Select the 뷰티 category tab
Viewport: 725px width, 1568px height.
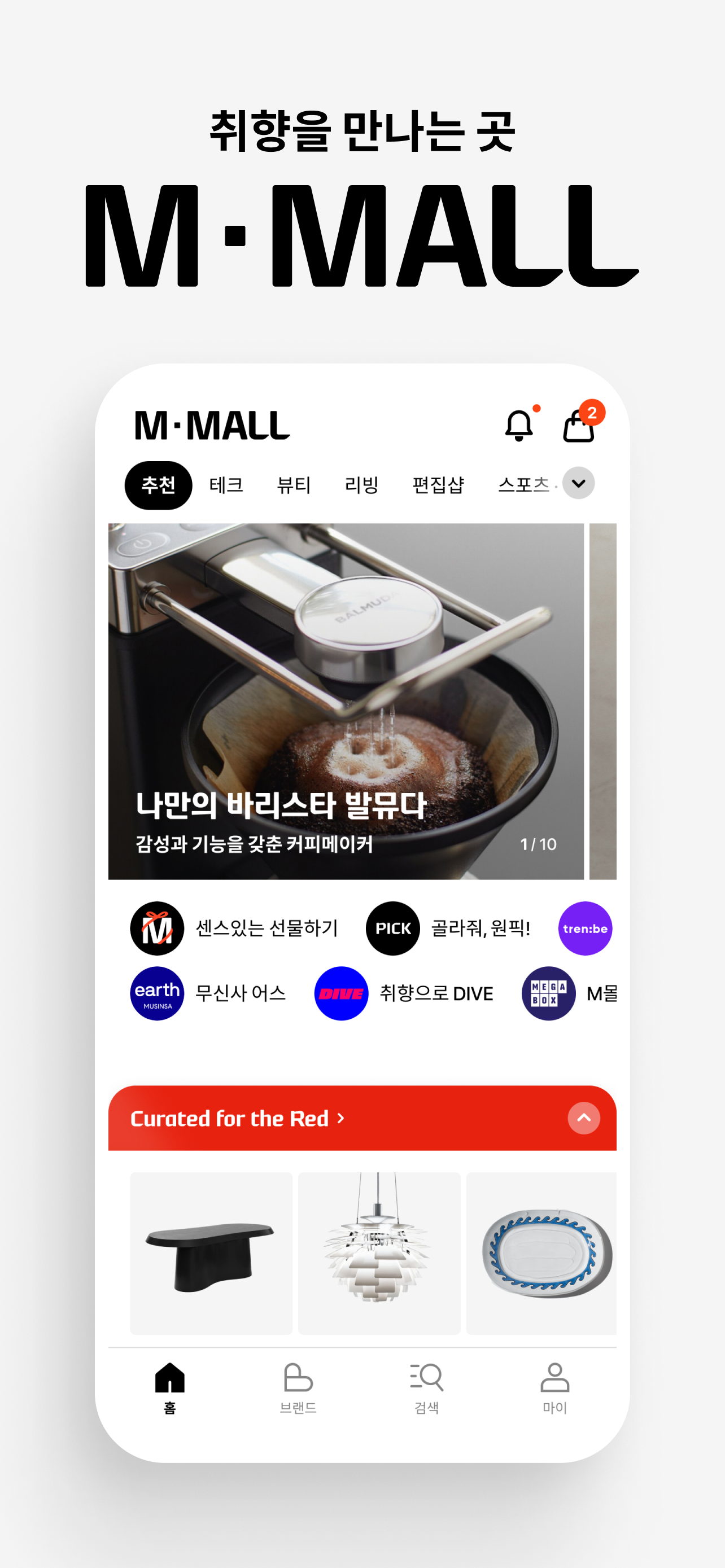[x=294, y=484]
